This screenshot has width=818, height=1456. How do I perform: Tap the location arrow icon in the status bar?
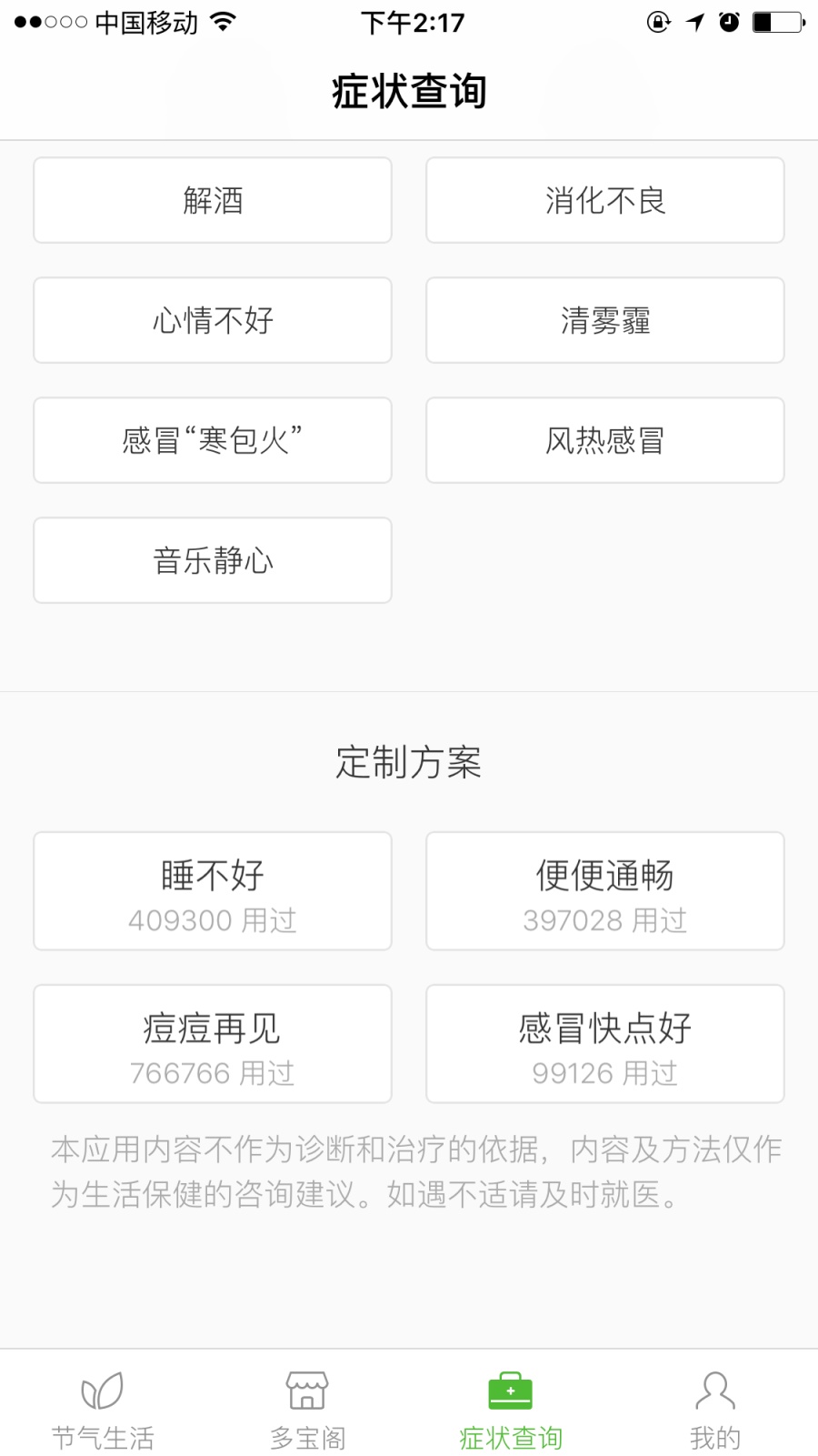(694, 22)
